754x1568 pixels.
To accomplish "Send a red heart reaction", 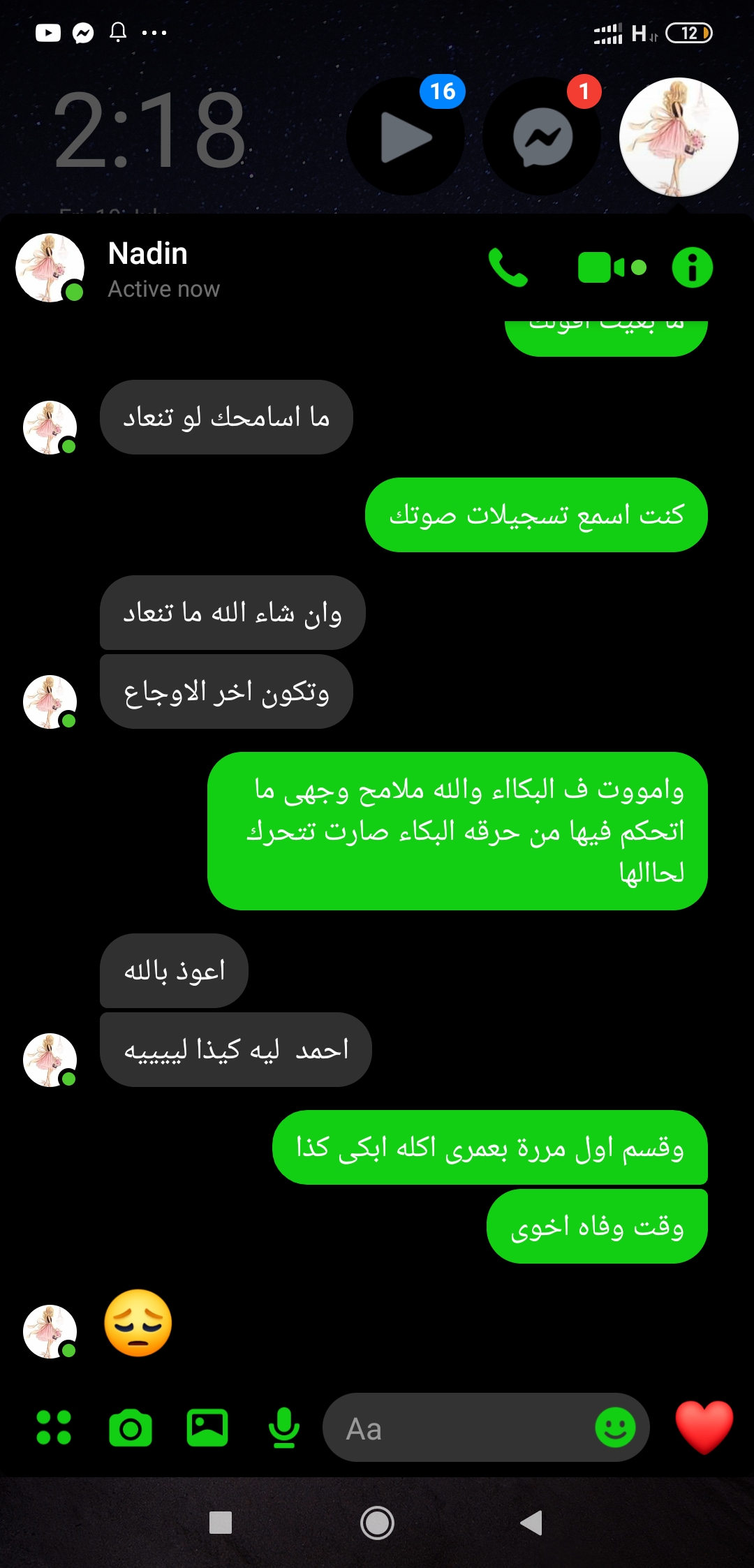I will click(x=704, y=1426).
